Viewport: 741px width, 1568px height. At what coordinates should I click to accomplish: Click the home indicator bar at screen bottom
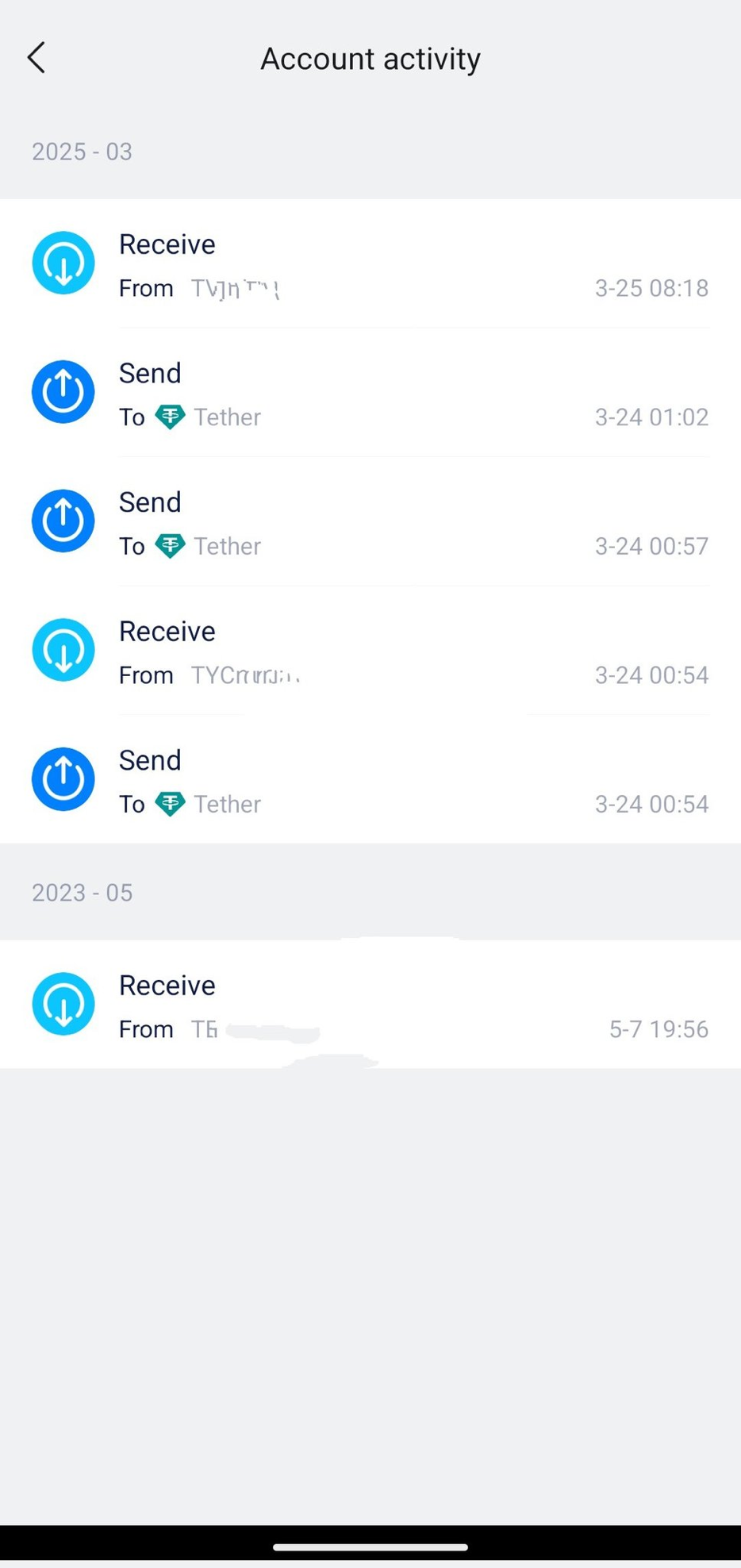pyautogui.click(x=370, y=1546)
